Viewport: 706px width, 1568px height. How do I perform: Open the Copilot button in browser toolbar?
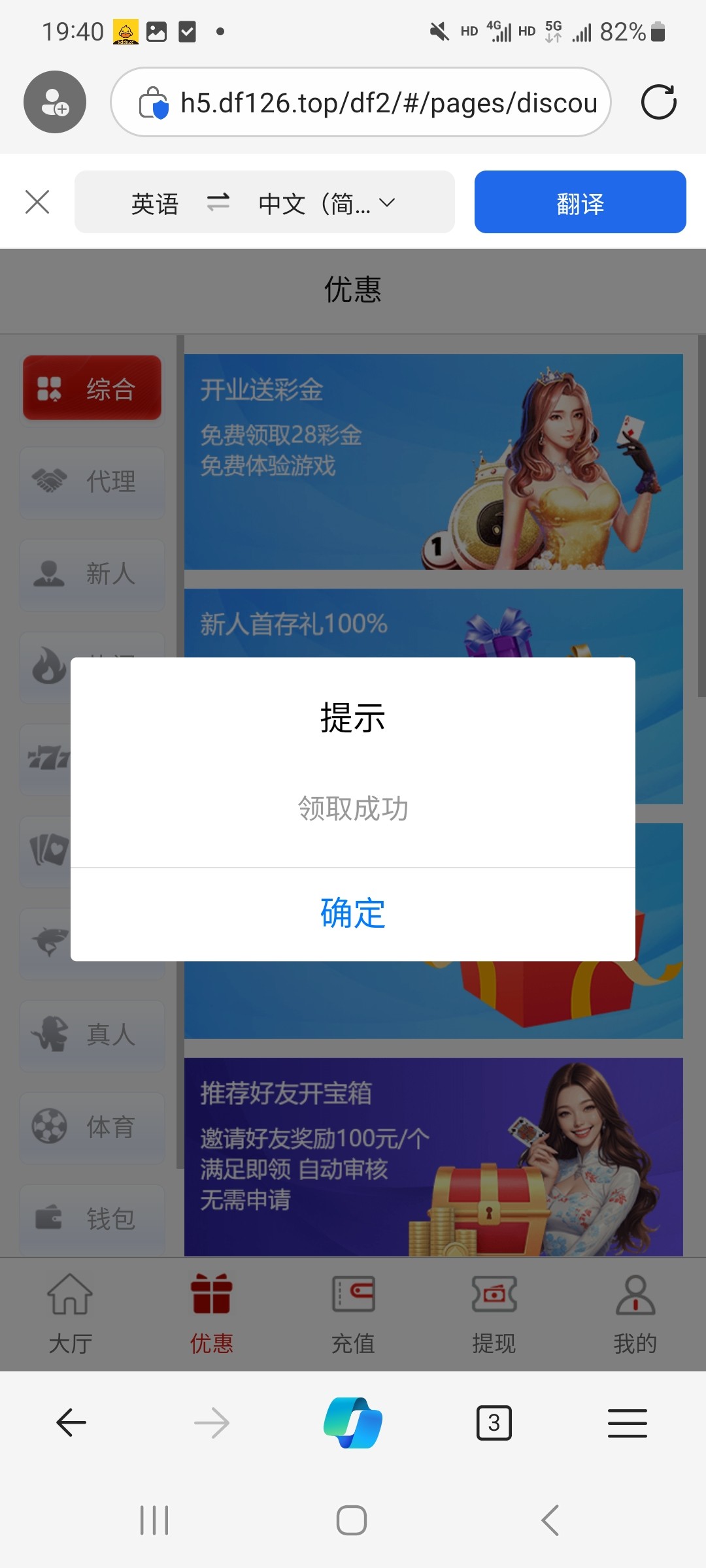tap(353, 1422)
